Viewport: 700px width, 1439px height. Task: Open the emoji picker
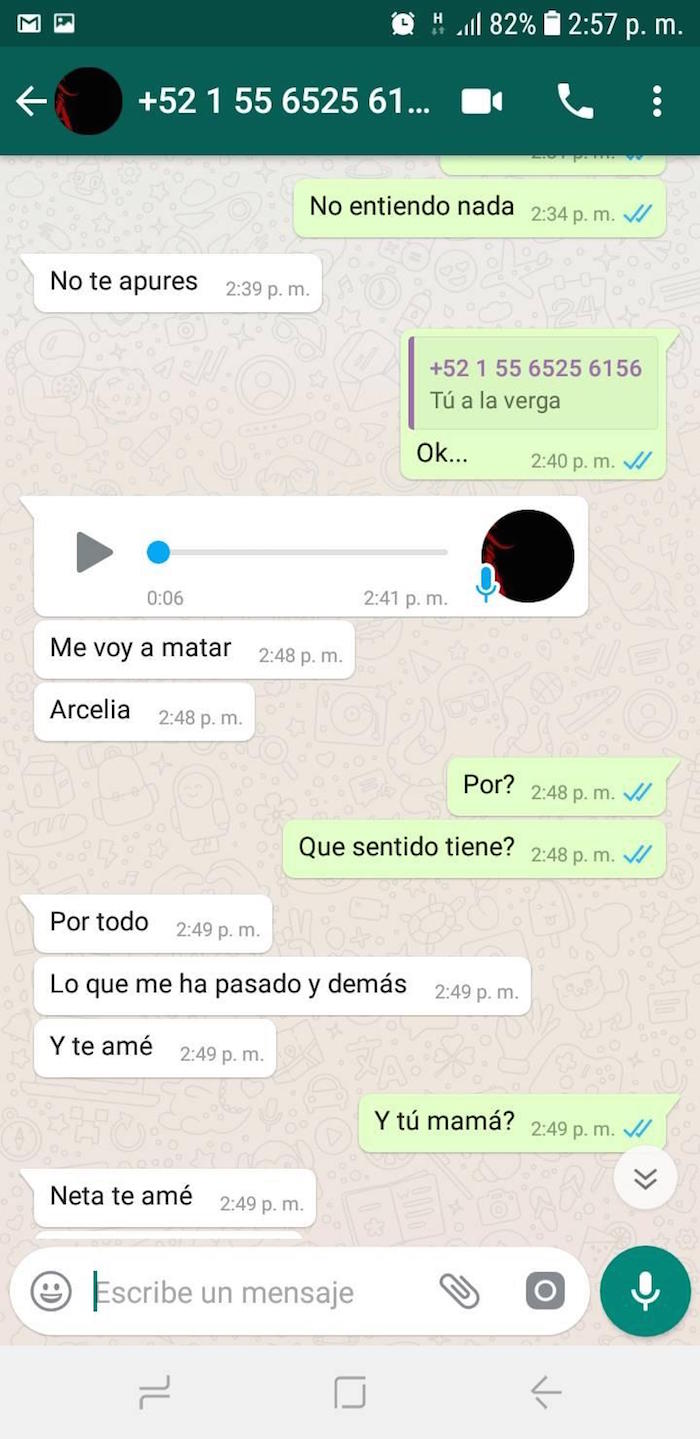[x=51, y=1291]
